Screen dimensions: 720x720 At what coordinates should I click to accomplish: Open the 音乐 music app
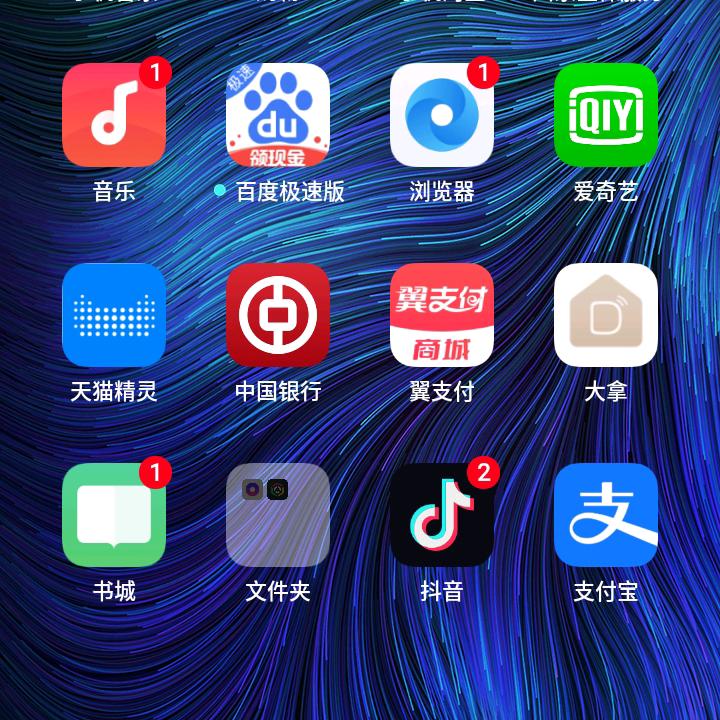(x=114, y=115)
